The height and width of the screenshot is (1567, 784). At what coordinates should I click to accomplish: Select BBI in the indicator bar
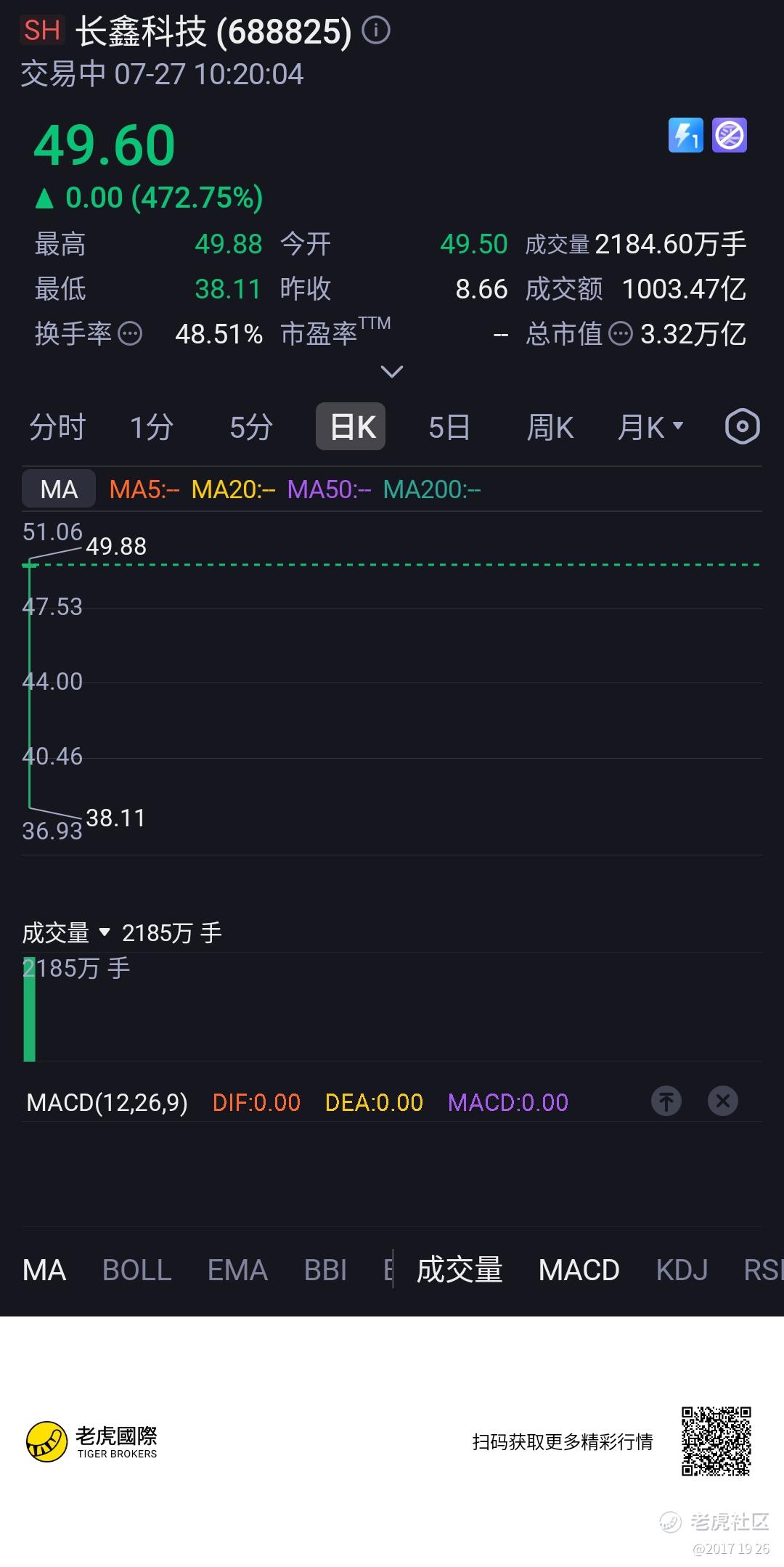tap(325, 1270)
